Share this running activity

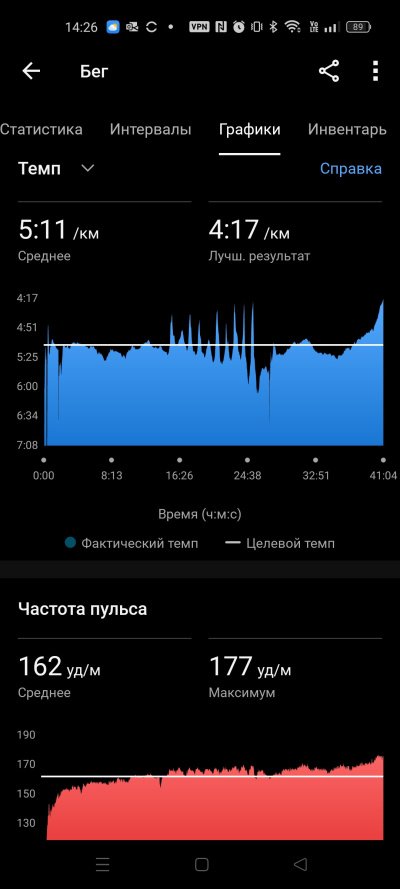(x=329, y=71)
